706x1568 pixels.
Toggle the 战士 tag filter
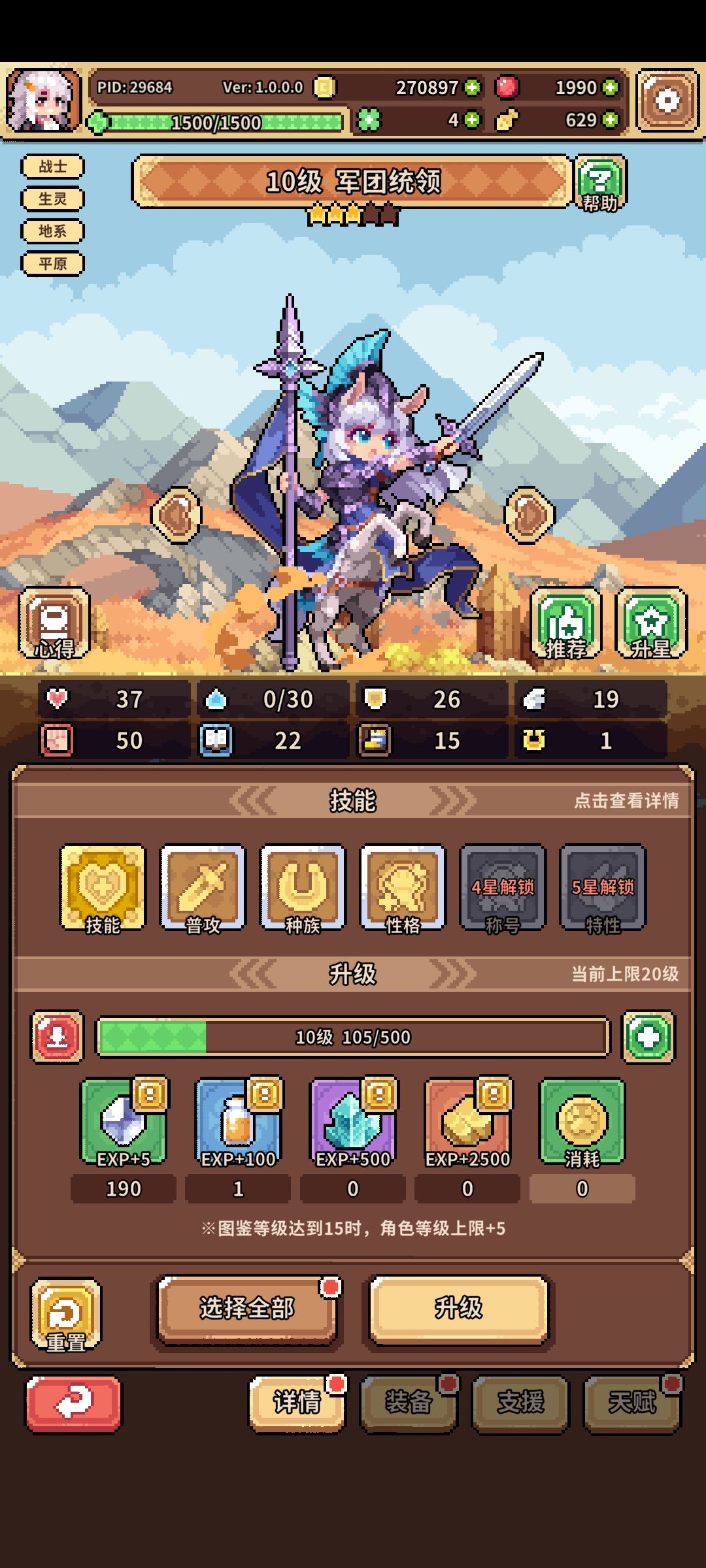[52, 166]
